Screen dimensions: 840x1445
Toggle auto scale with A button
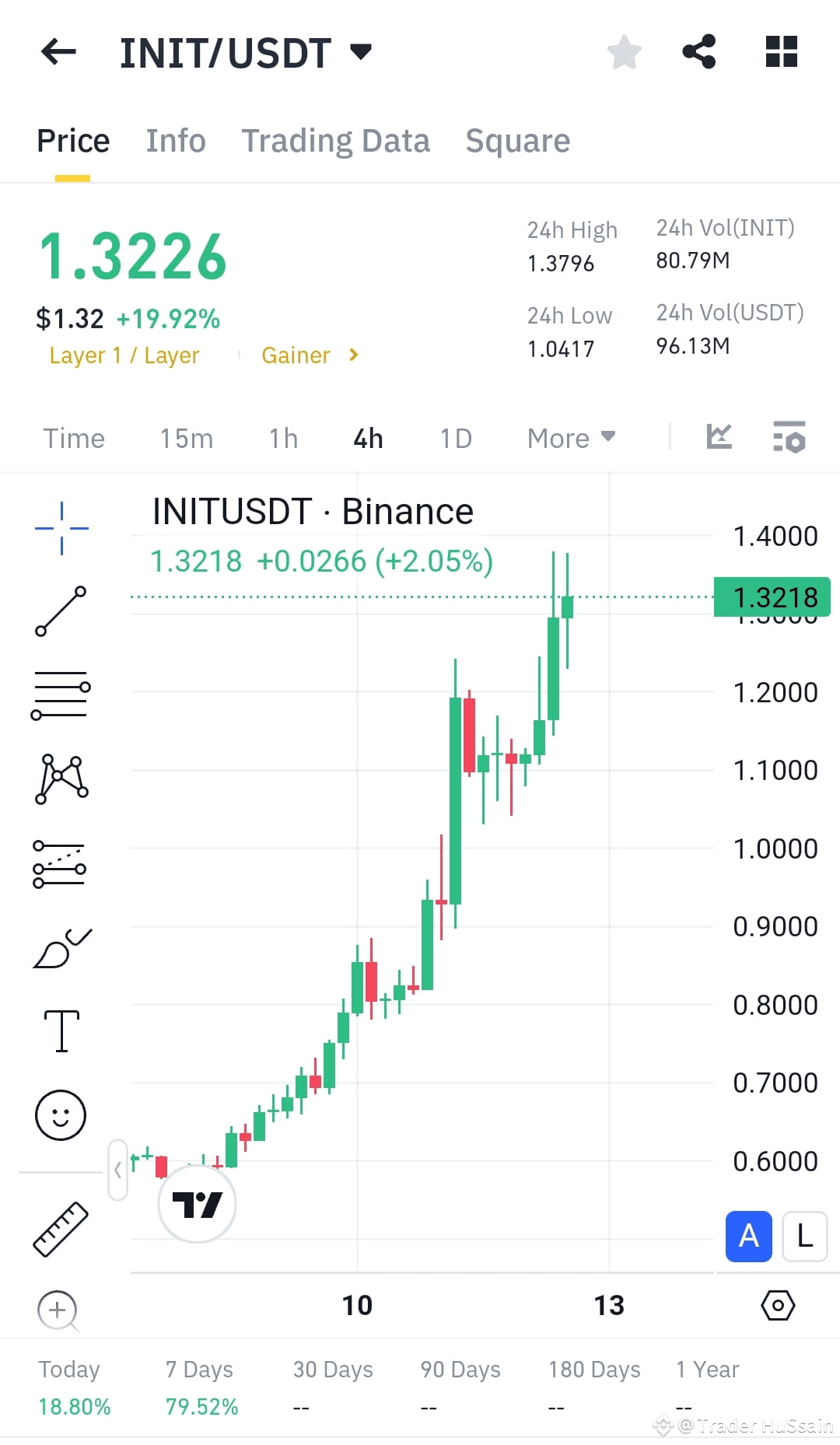[747, 1237]
